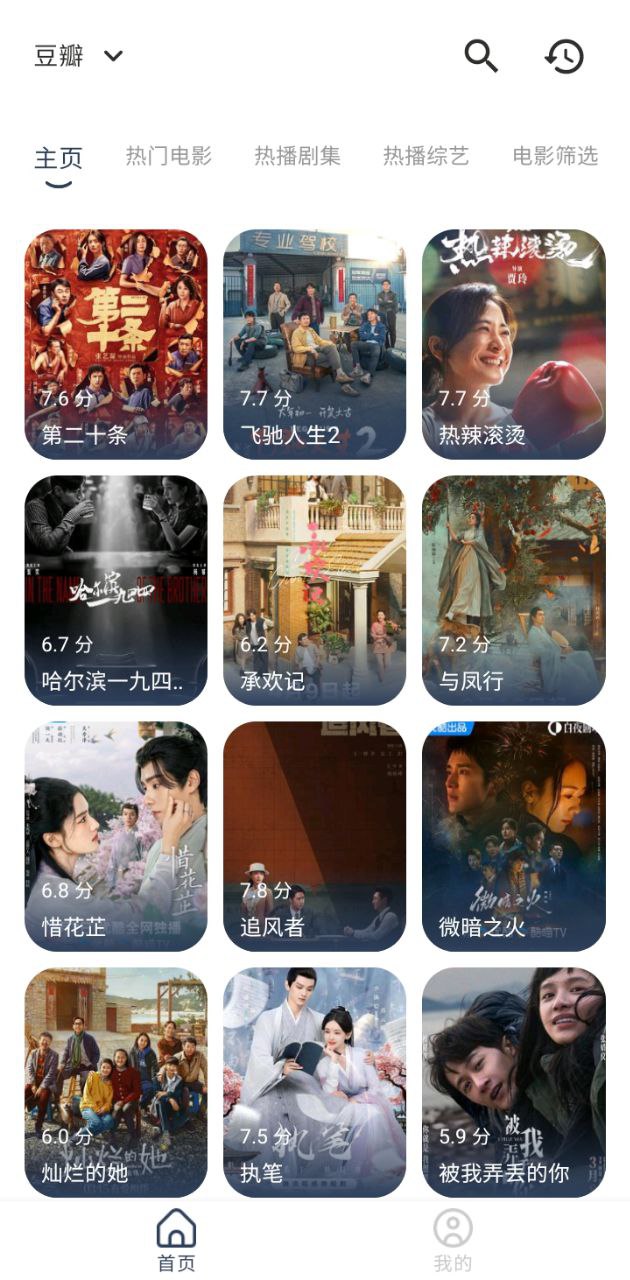Open the 热辣滚烫 movie card
Screen dimensions: 630x1280
click(x=513, y=344)
